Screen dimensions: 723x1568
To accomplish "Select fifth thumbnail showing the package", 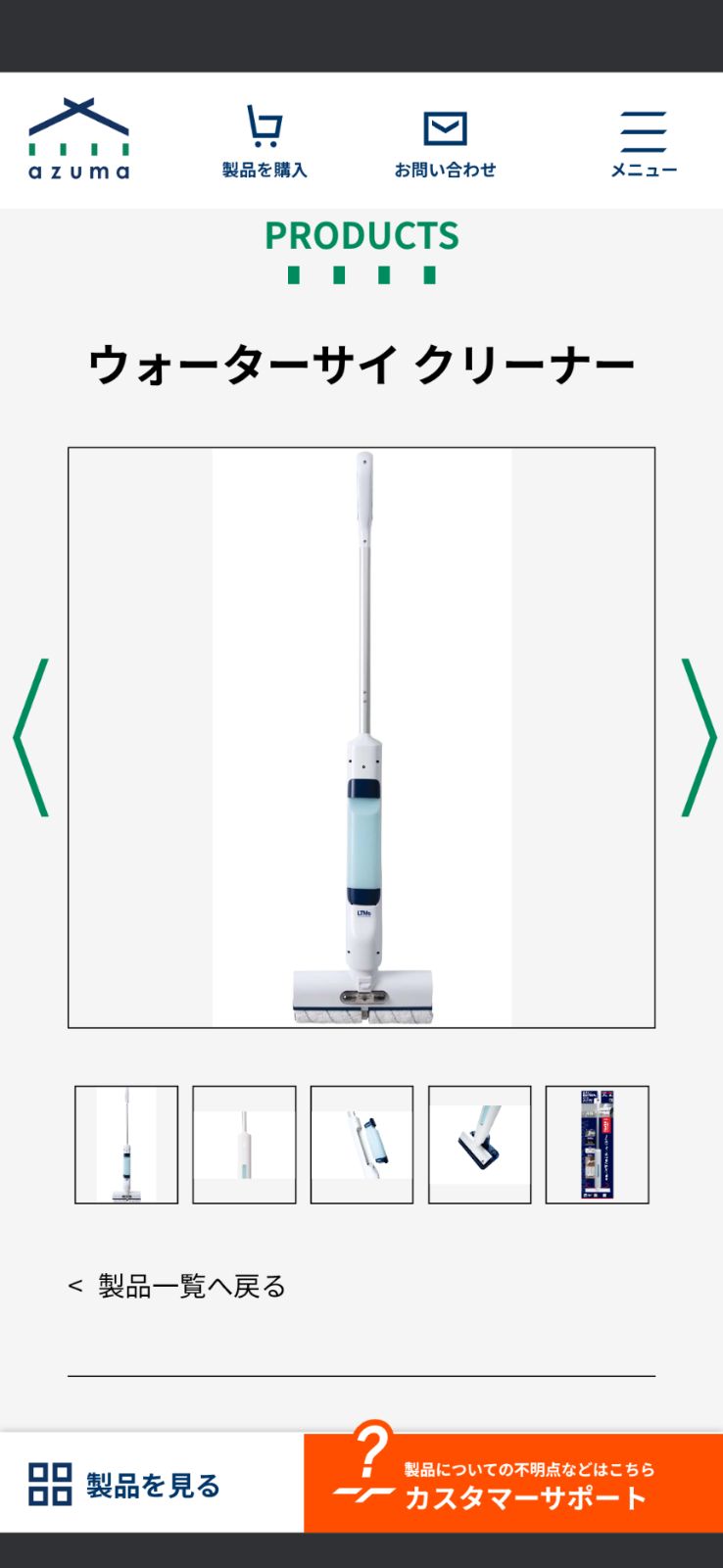I will (x=597, y=1144).
